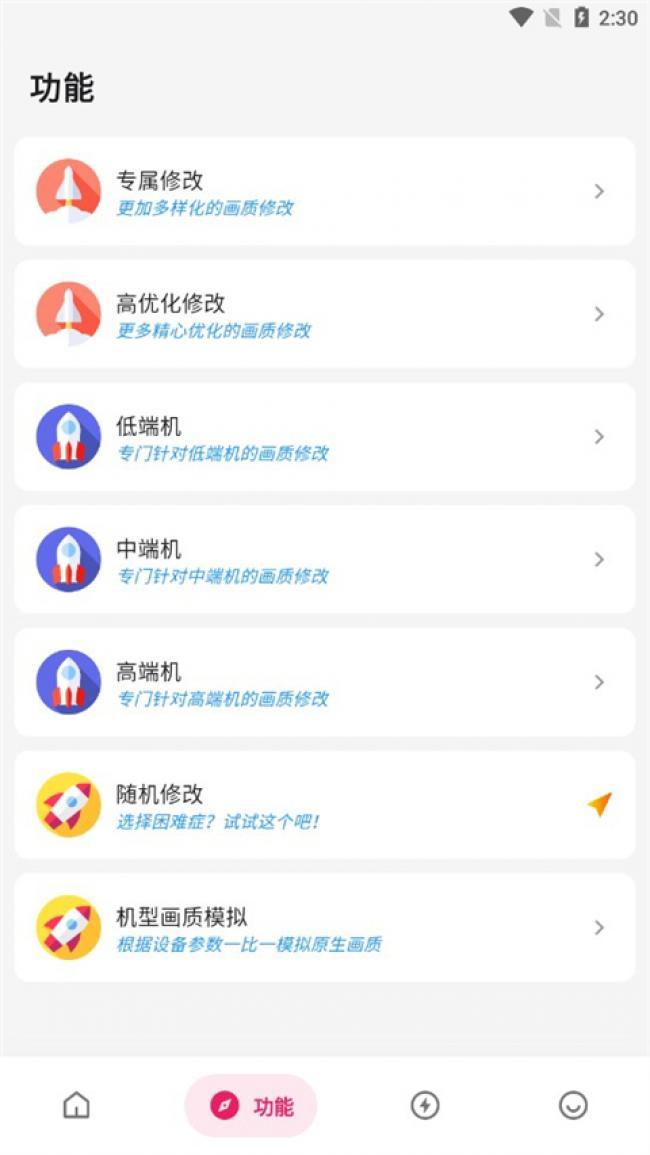
Task: Select the 低端机 picture quality option
Action: point(324,437)
